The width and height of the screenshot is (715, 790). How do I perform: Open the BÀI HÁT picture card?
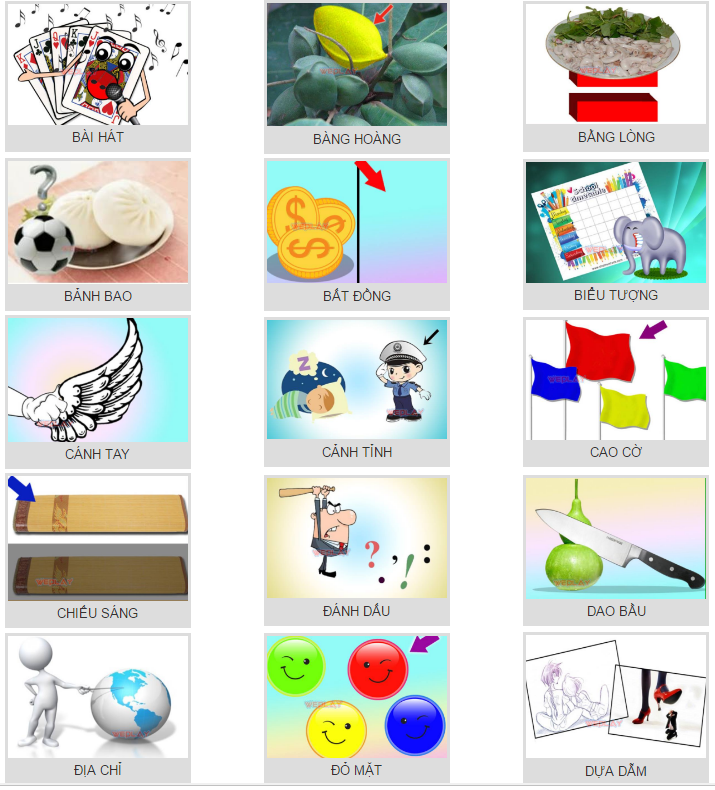[x=97, y=64]
